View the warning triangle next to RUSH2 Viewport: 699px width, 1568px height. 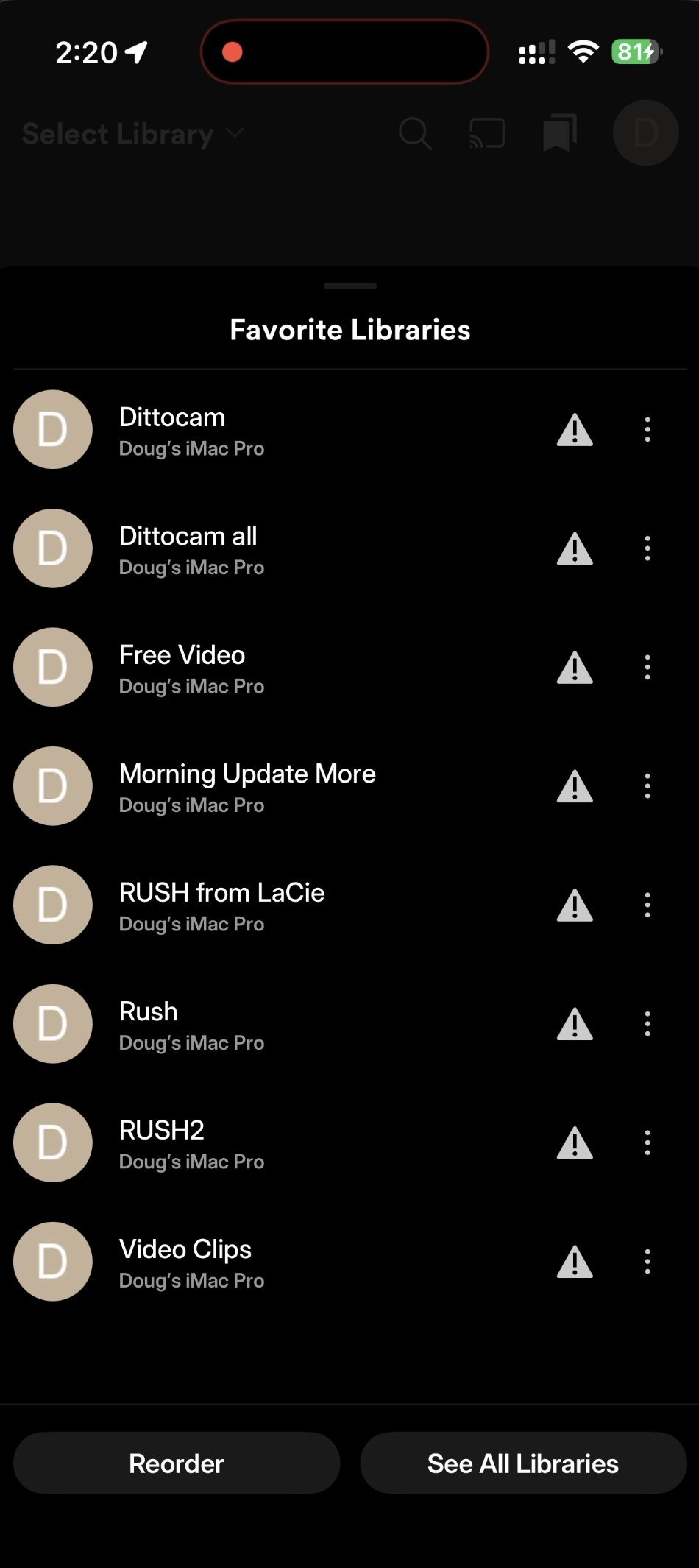575,1143
